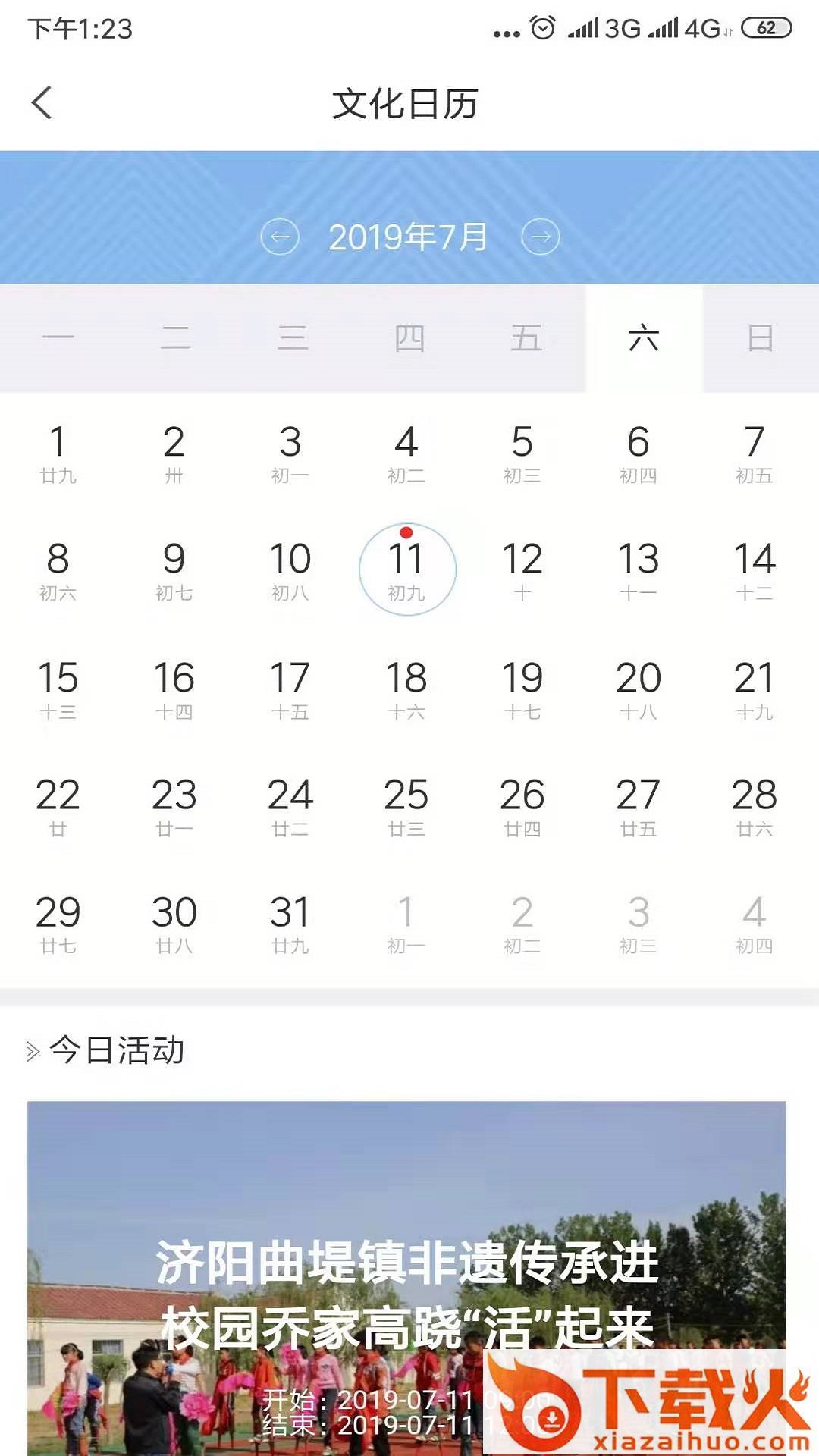
Task: Select greyed-out August 4 (初四)
Action: [x=755, y=924]
